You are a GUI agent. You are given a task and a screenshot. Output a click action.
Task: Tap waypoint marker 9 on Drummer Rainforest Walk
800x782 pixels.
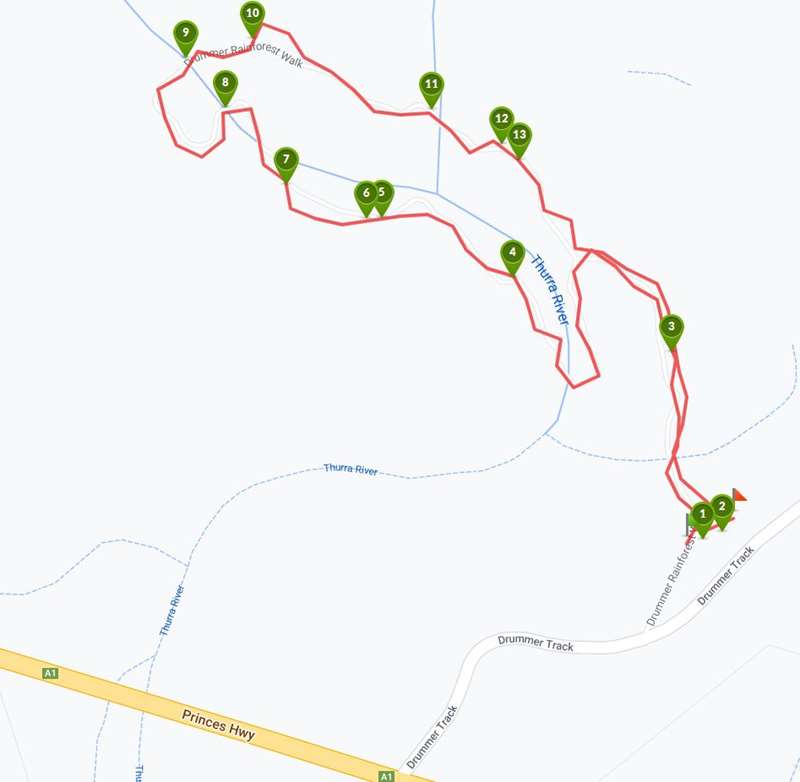click(185, 34)
